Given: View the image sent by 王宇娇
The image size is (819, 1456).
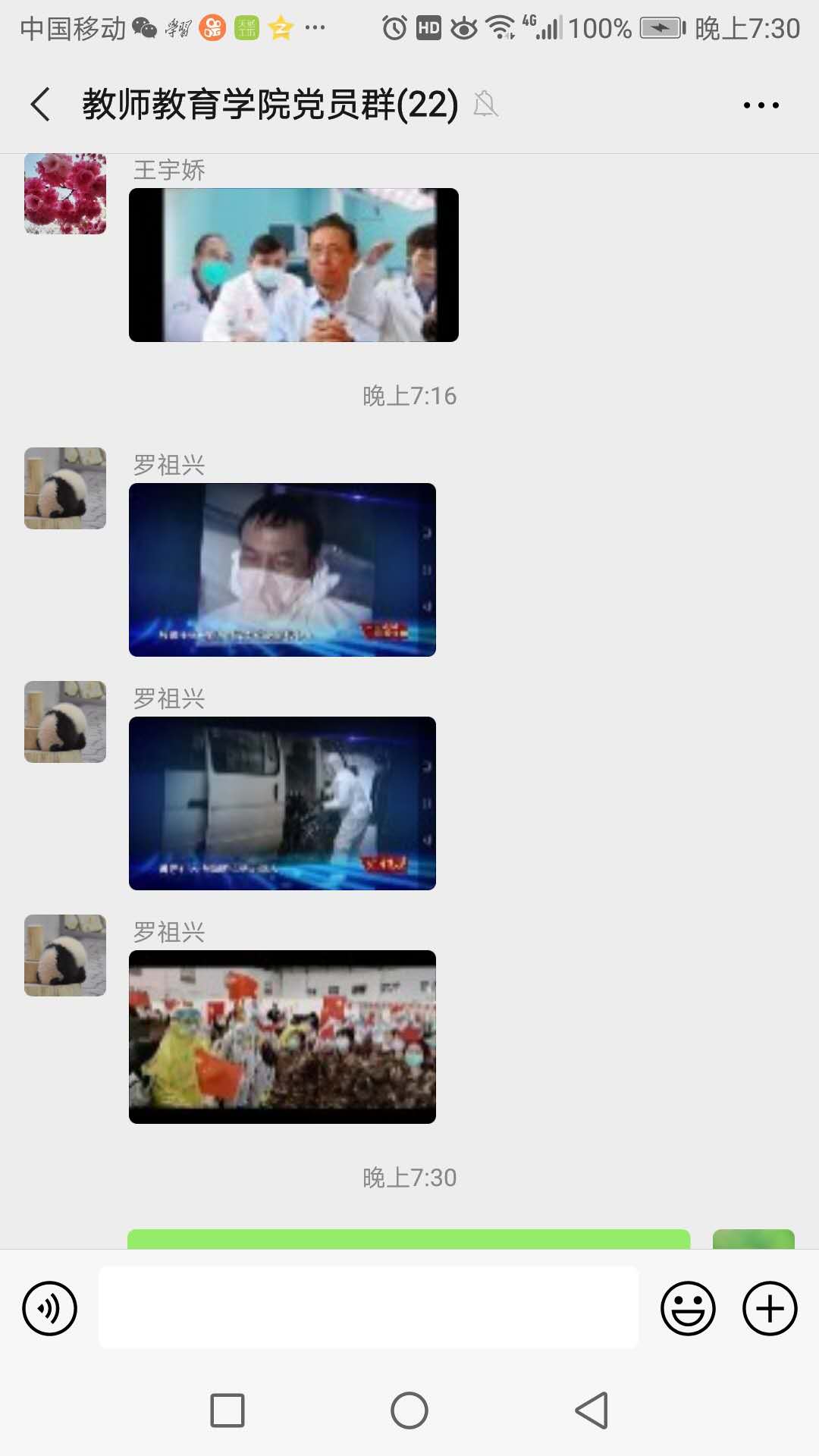Looking at the screenshot, I should coord(293,265).
